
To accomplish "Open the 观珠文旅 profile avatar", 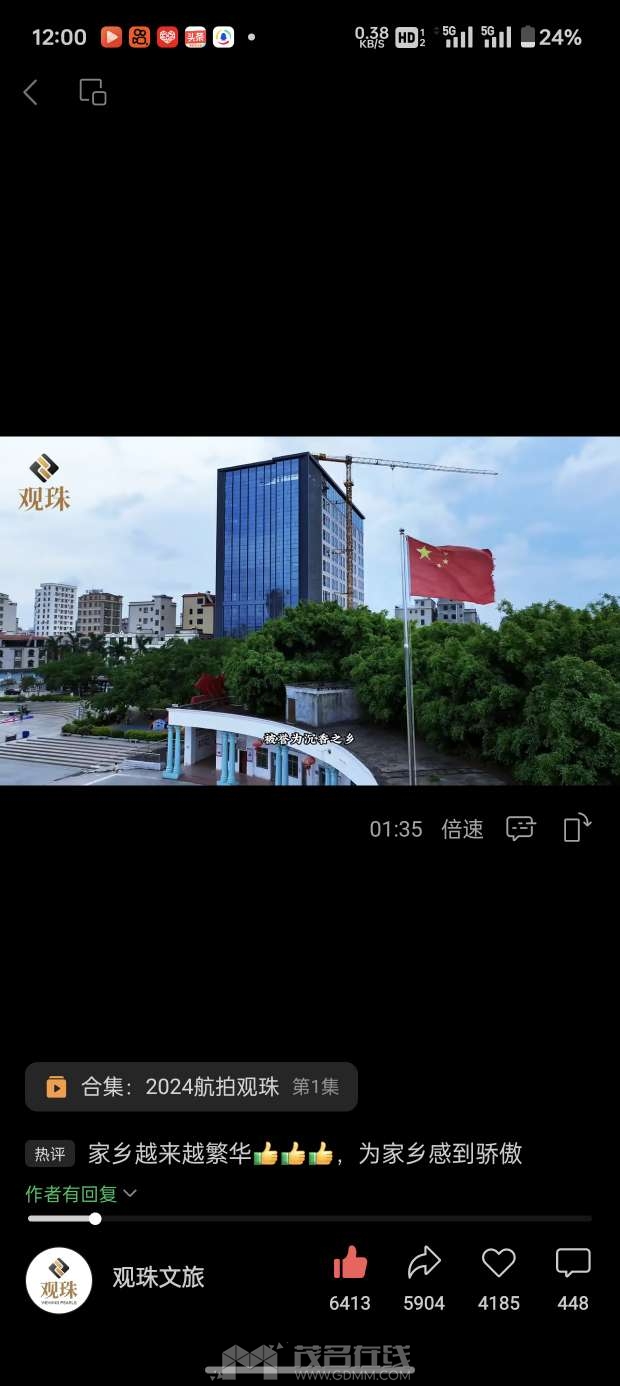I will (59, 1280).
